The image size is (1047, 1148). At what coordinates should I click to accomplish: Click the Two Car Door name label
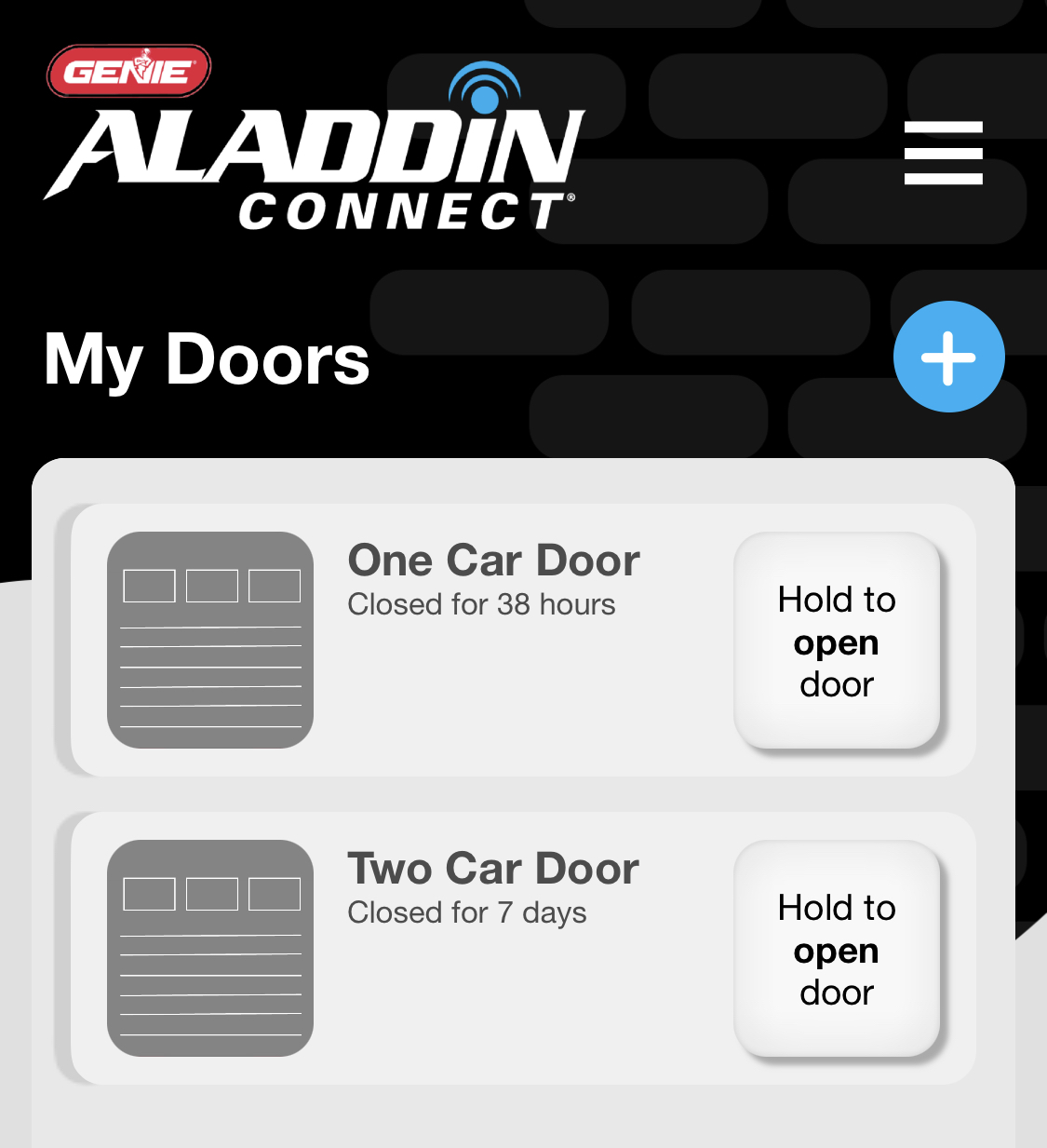[492, 869]
